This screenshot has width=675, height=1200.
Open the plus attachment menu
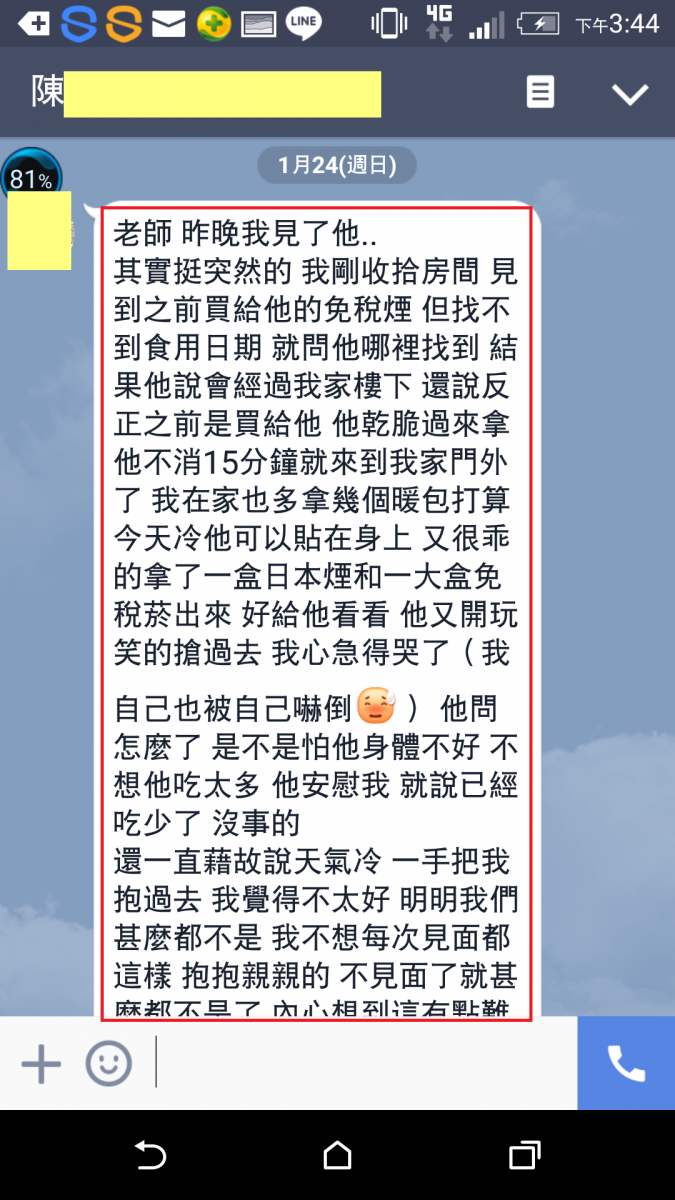coord(41,1065)
